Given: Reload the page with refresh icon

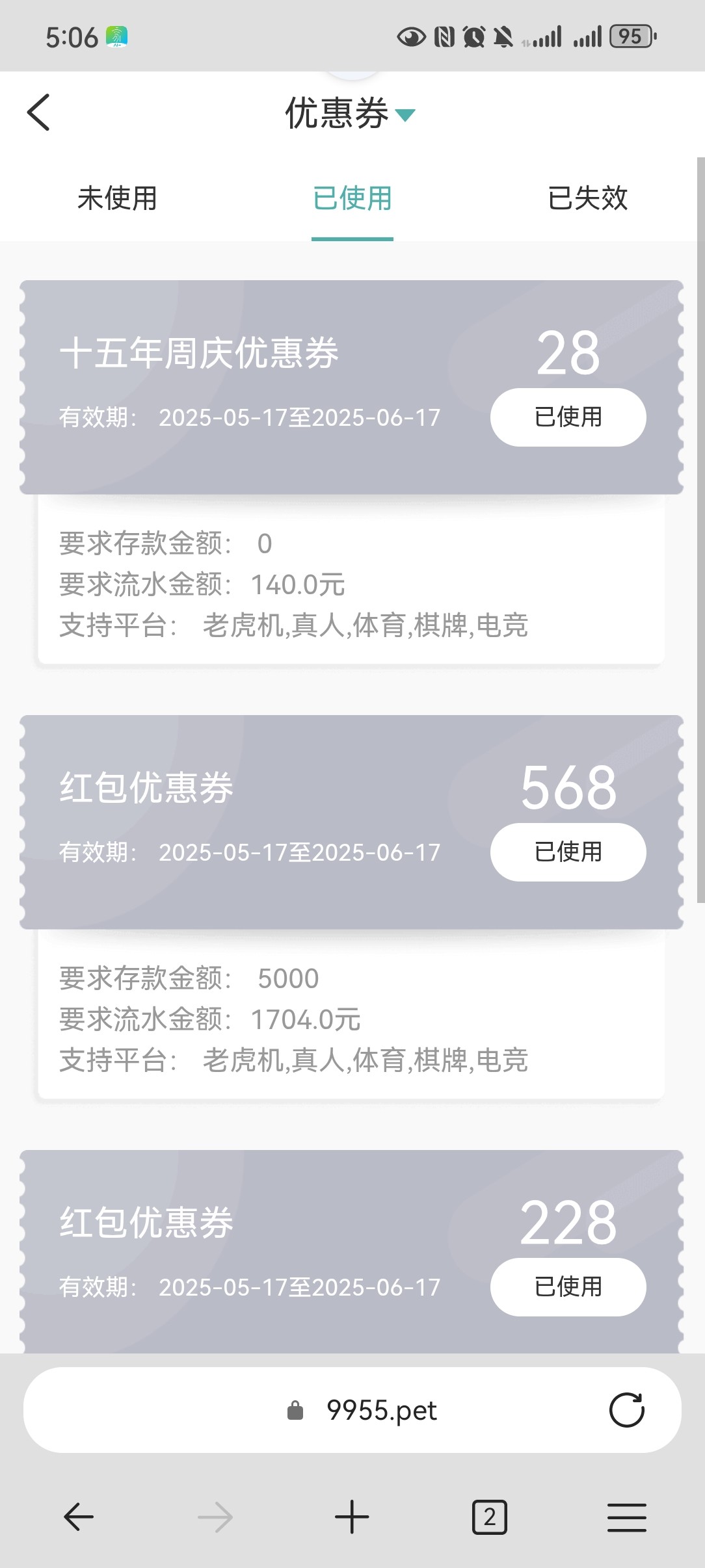Looking at the screenshot, I should pos(627,1410).
